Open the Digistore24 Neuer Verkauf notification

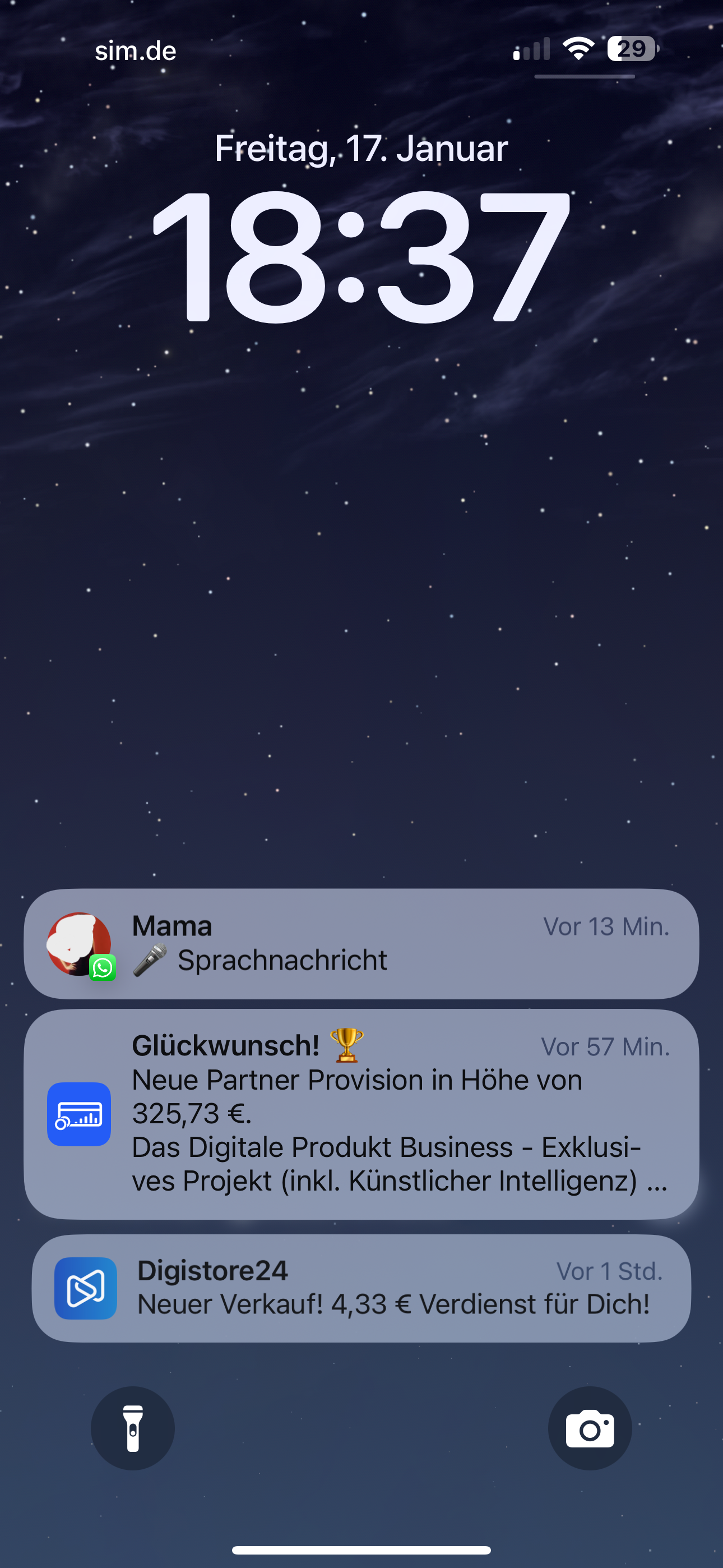pos(361,1288)
